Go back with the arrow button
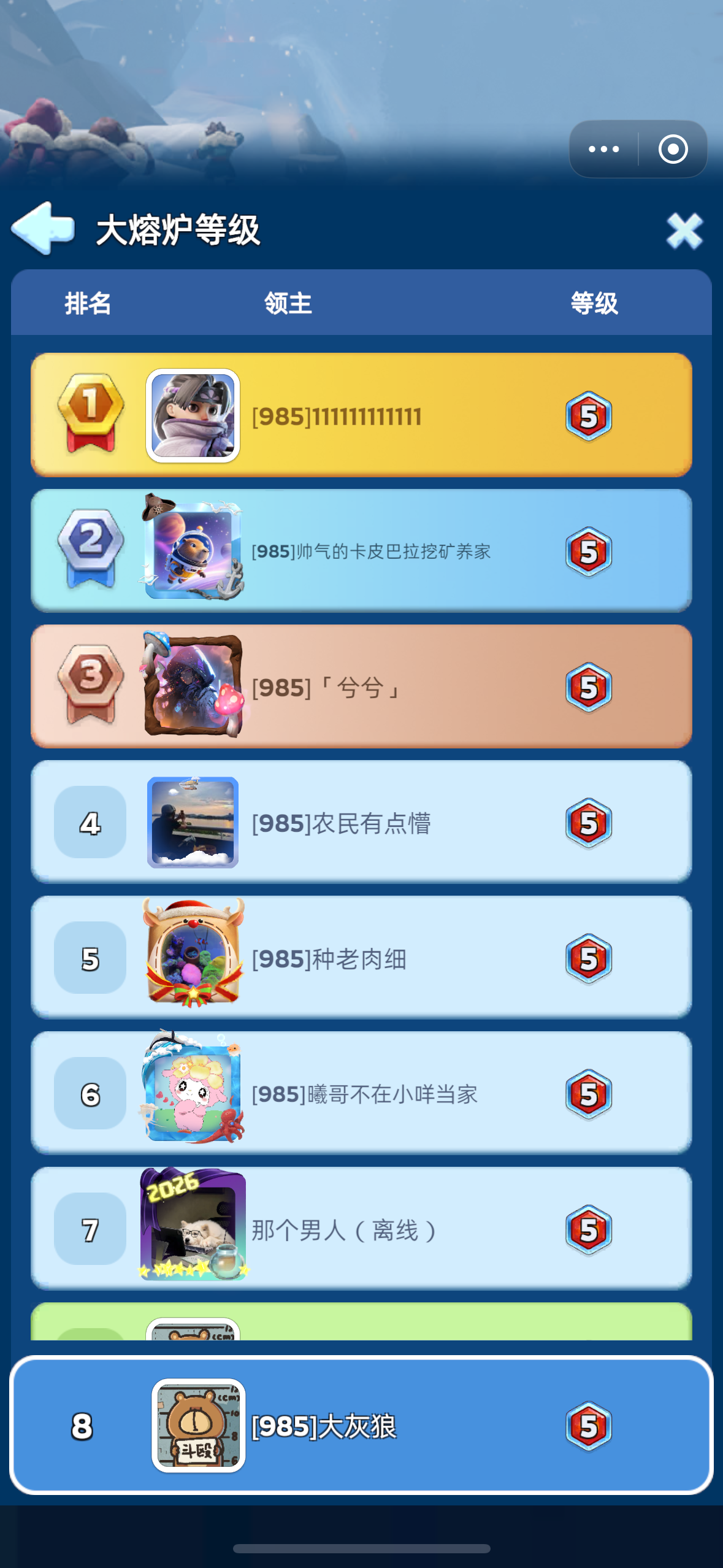Image resolution: width=723 pixels, height=1568 pixels. click(x=43, y=228)
